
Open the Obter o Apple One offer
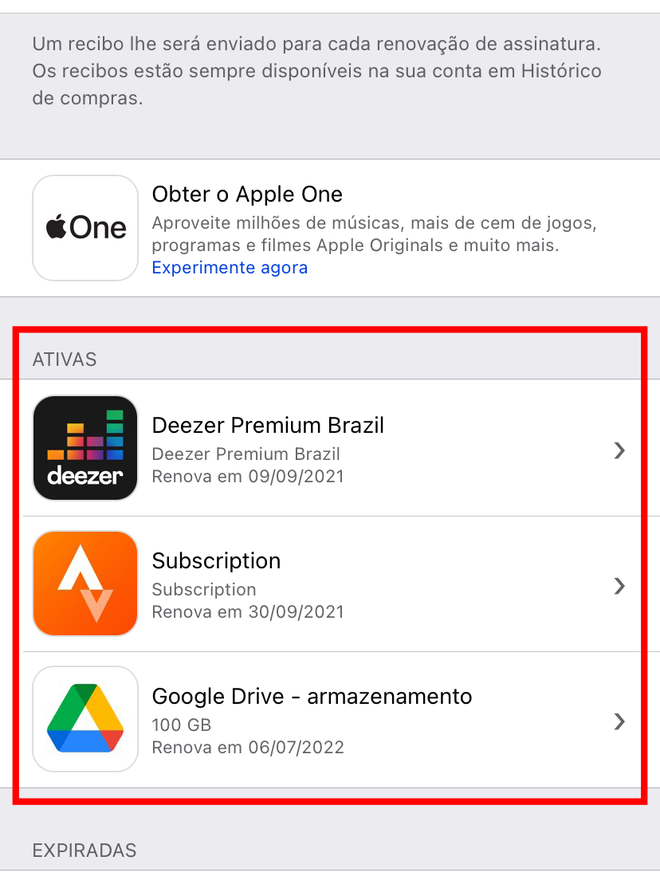click(x=246, y=194)
